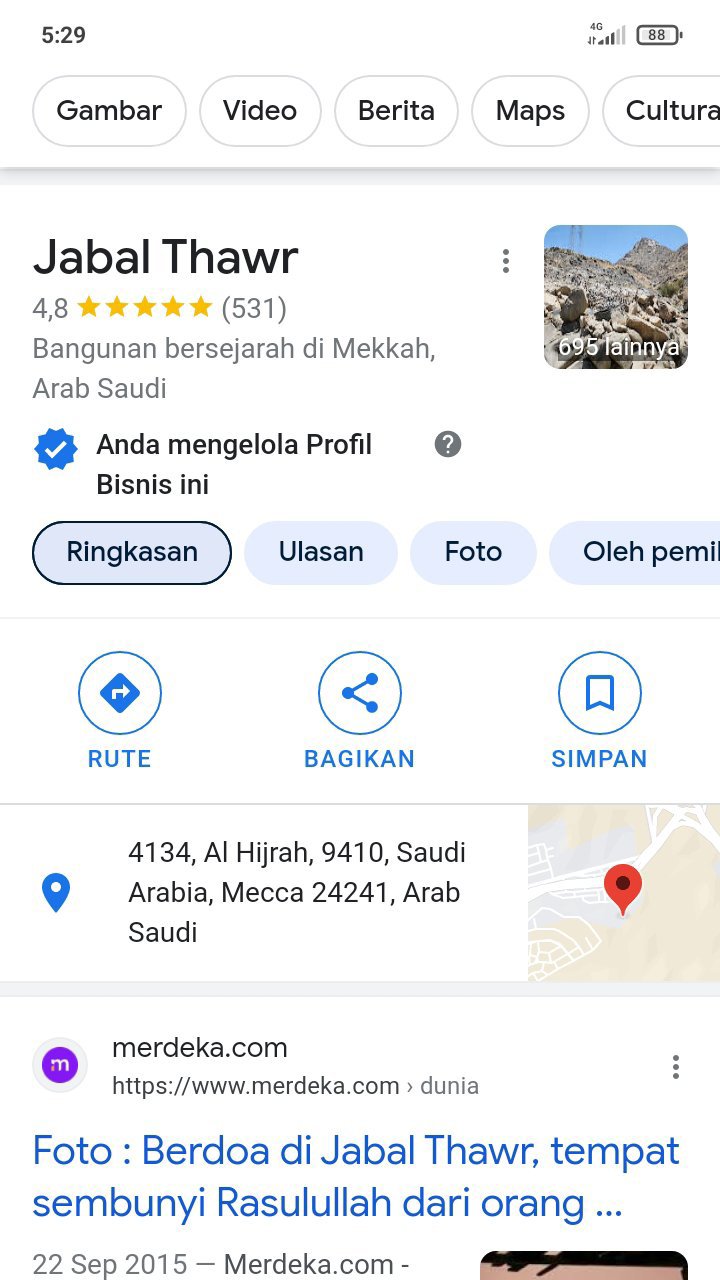Open the Oleh pemilik tab
The image size is (720, 1280).
pos(635,552)
